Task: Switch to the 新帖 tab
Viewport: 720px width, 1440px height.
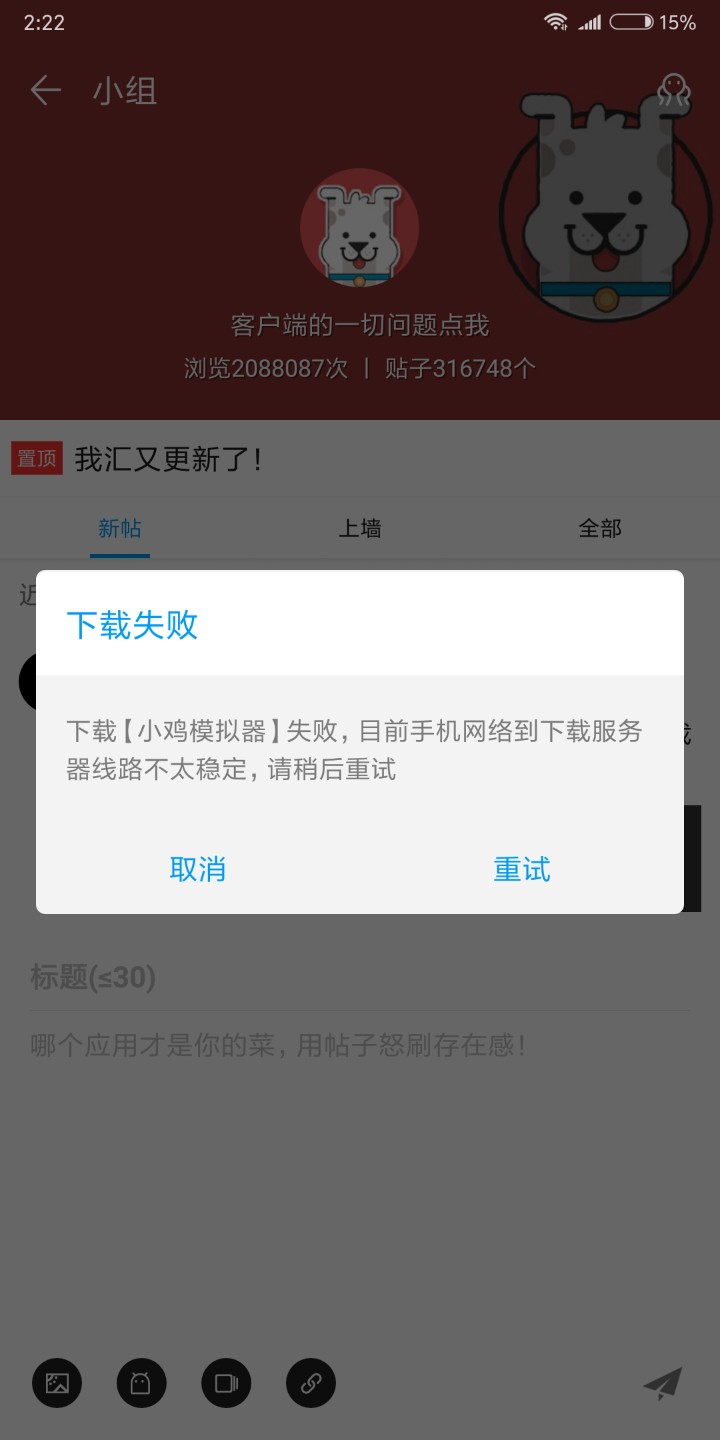Action: 120,528
